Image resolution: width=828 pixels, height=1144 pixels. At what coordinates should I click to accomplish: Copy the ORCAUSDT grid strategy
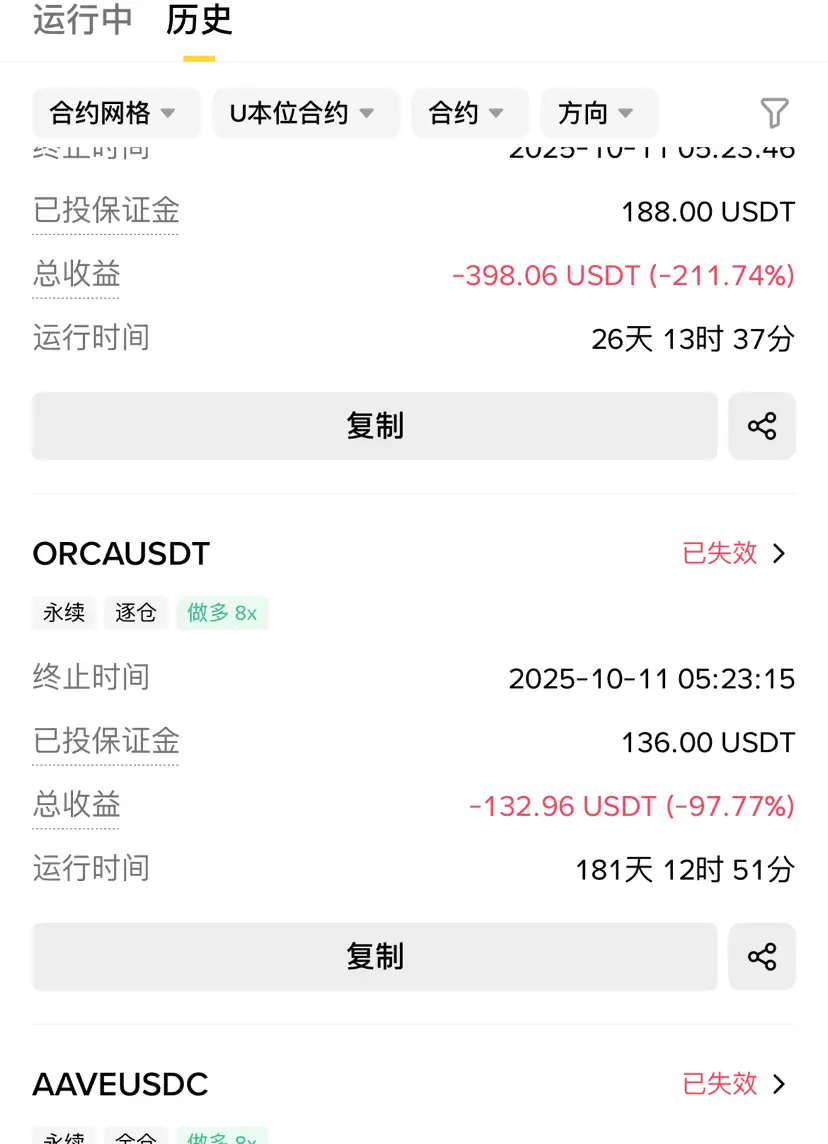click(x=374, y=957)
